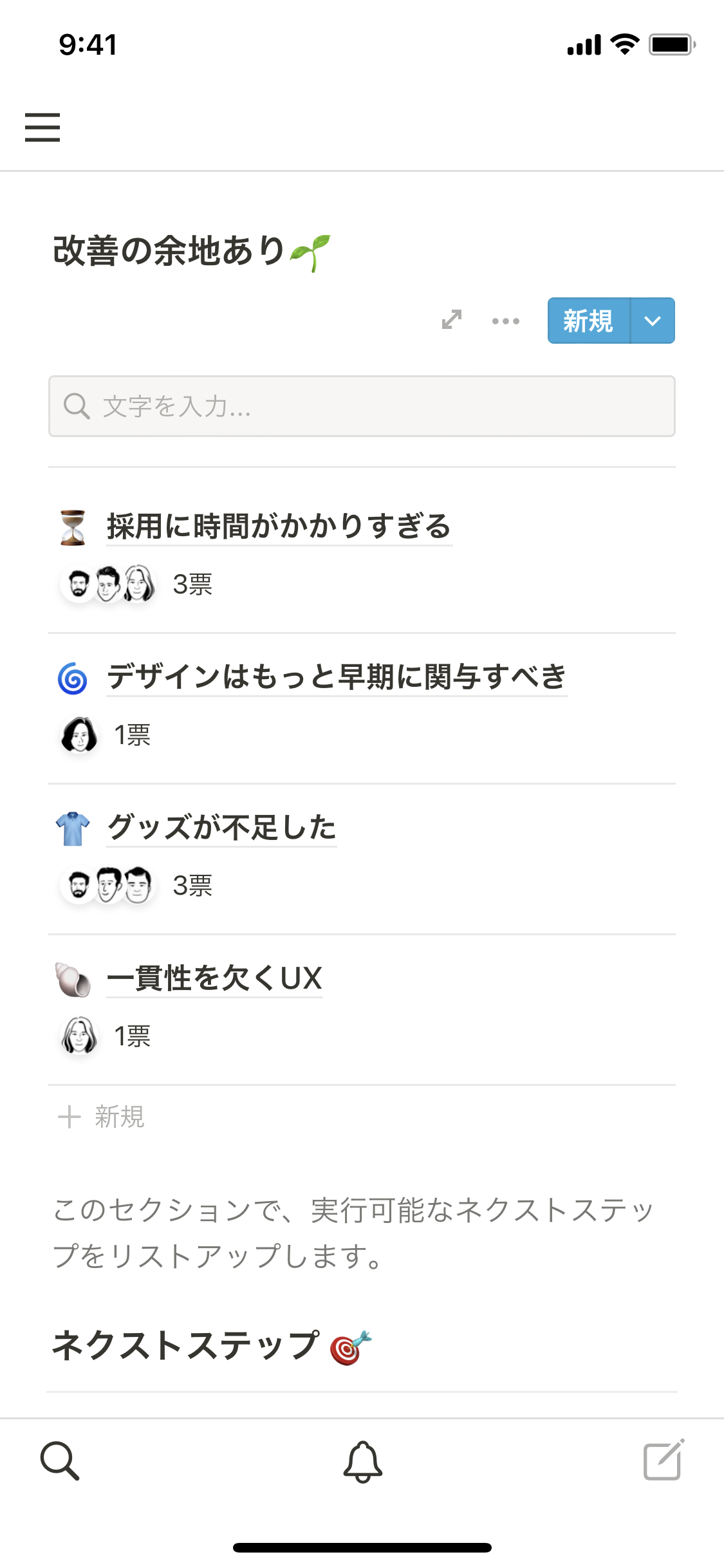
Task: Expand the database to full page
Action: pyautogui.click(x=452, y=320)
